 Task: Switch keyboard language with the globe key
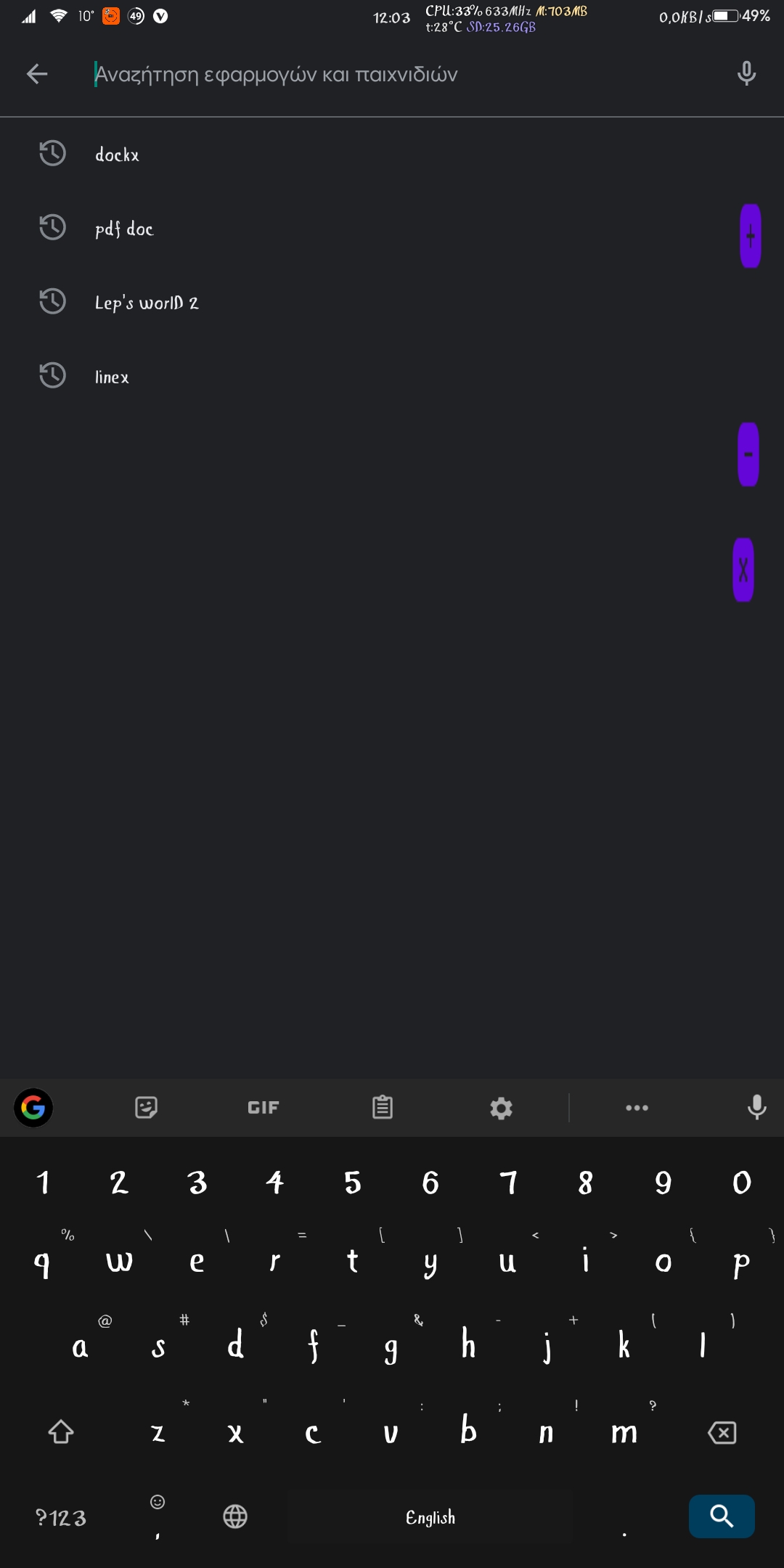(235, 1516)
